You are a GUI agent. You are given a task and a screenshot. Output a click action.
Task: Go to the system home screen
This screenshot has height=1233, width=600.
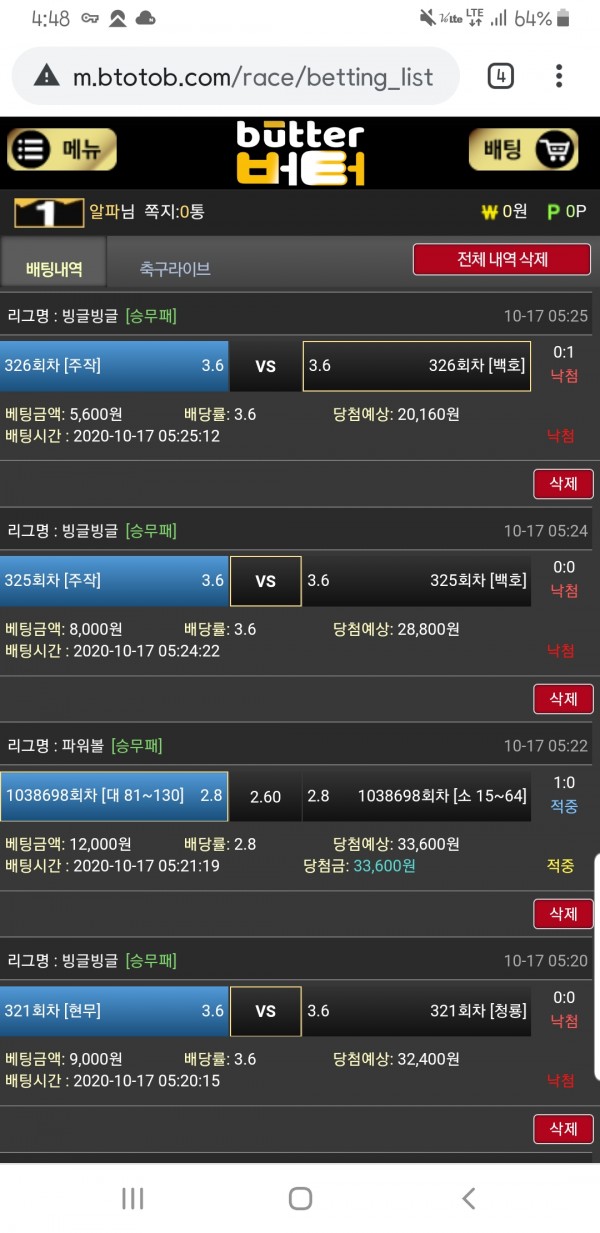300,1198
